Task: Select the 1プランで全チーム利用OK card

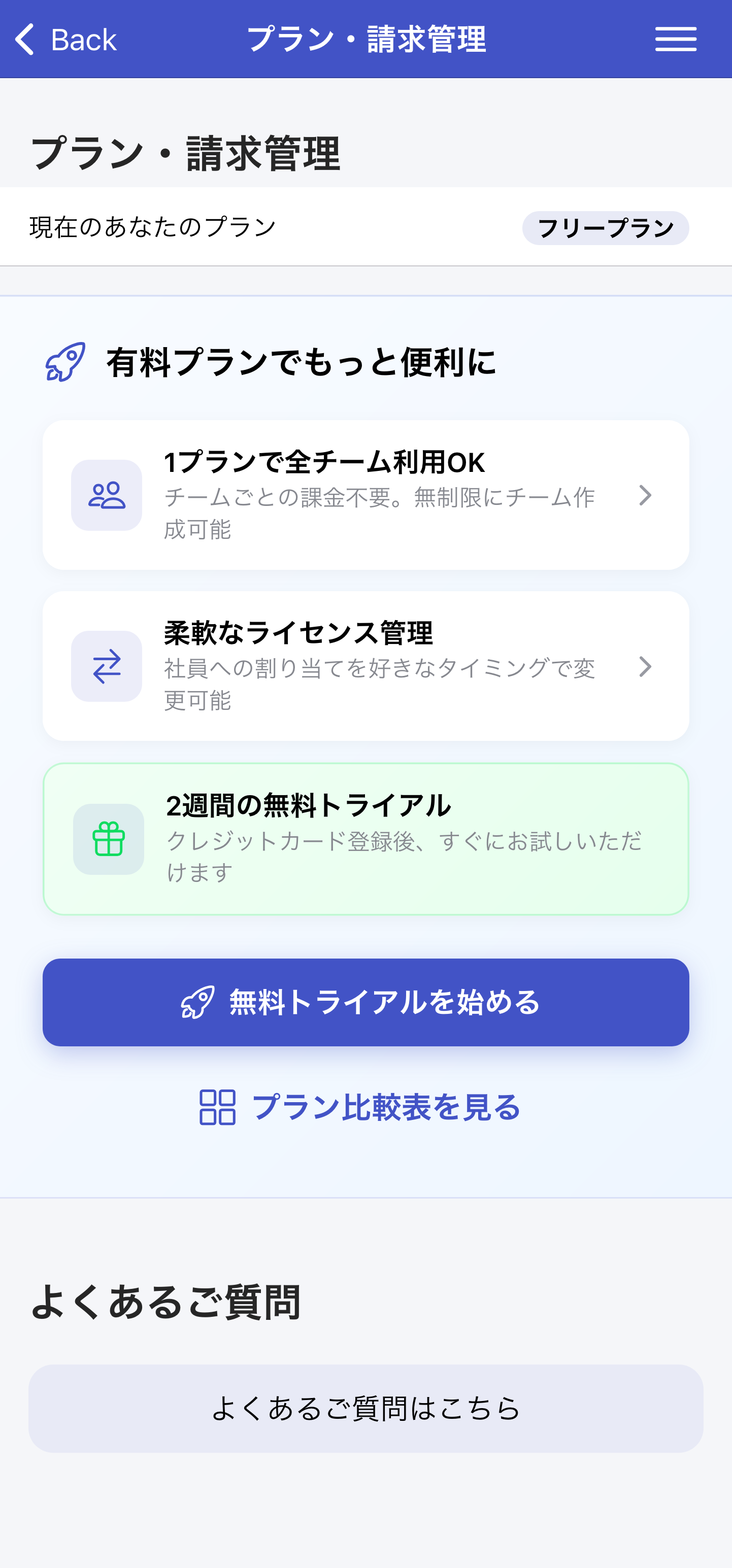Action: [365, 494]
